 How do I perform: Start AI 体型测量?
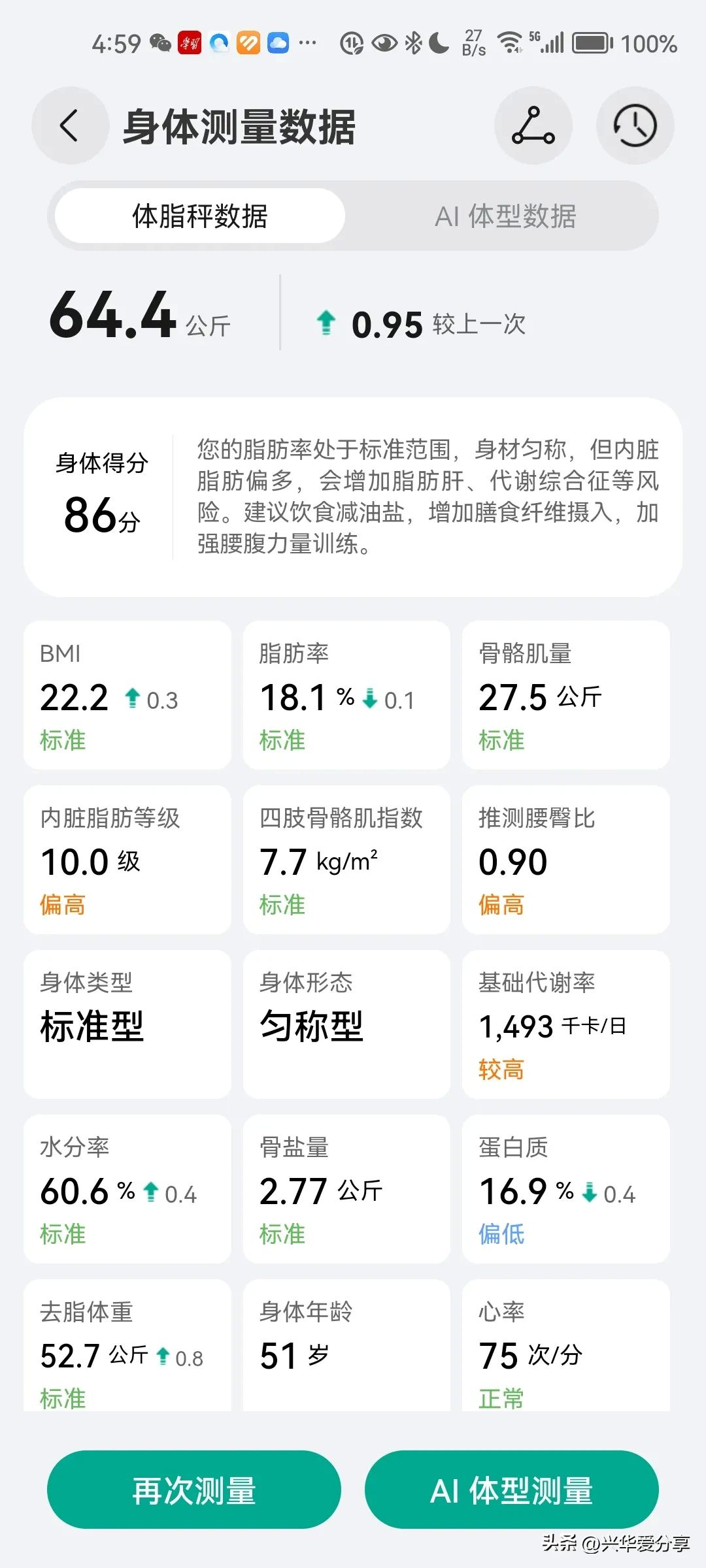(x=511, y=1490)
